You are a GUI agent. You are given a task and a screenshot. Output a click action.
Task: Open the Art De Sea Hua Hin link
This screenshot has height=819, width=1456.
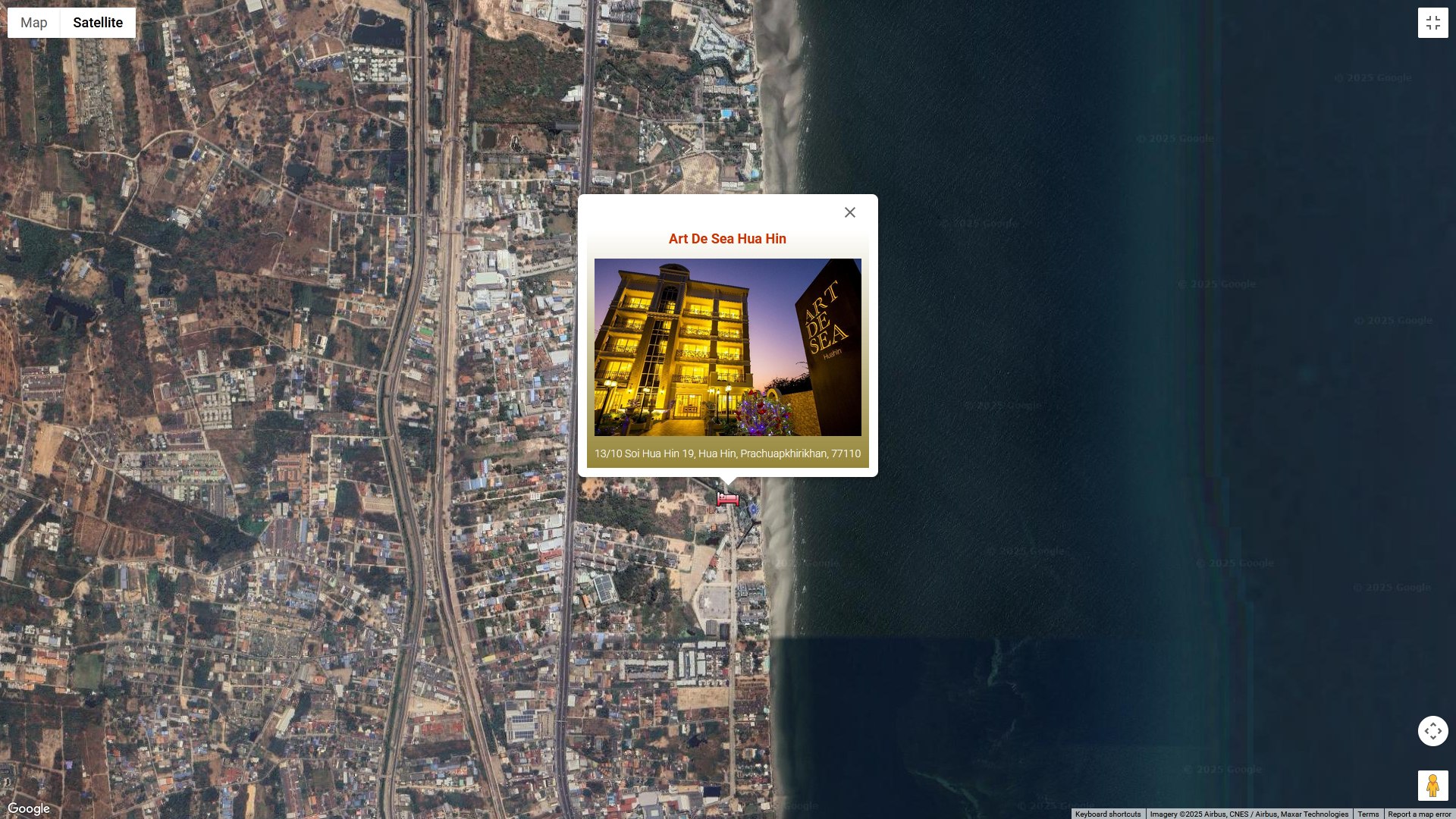coord(727,239)
